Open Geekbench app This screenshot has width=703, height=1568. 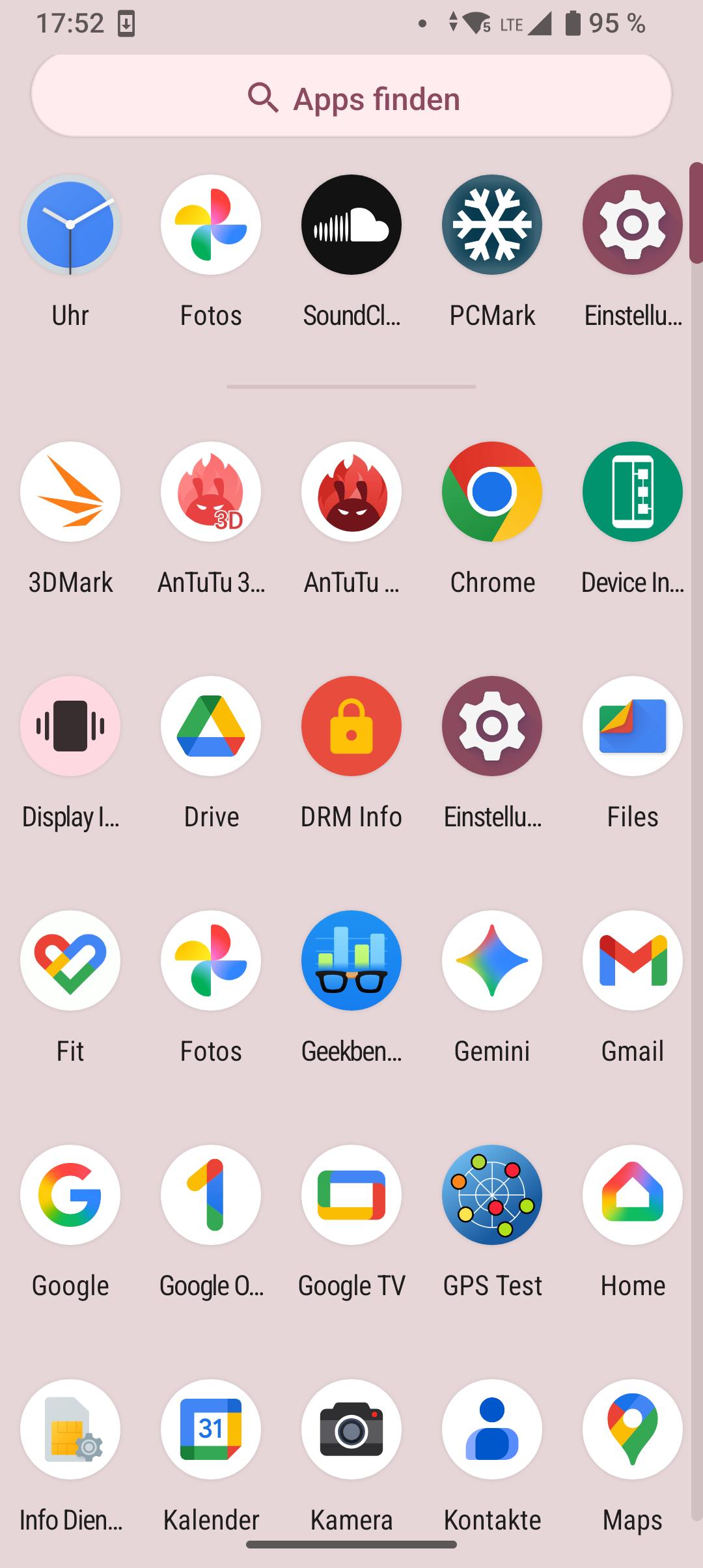[351, 960]
